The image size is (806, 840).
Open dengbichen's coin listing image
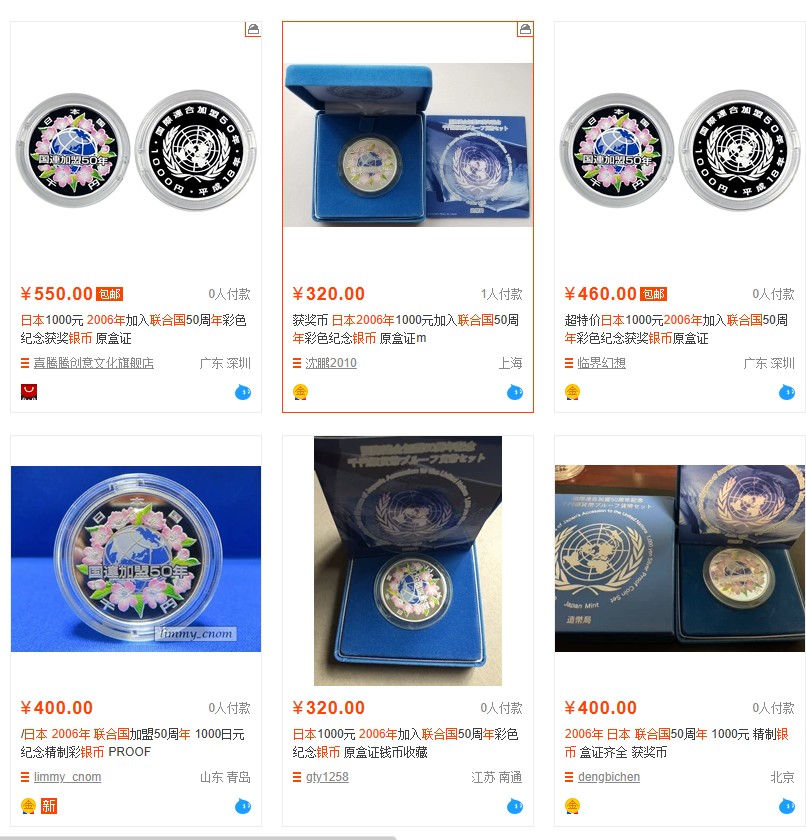[680, 558]
